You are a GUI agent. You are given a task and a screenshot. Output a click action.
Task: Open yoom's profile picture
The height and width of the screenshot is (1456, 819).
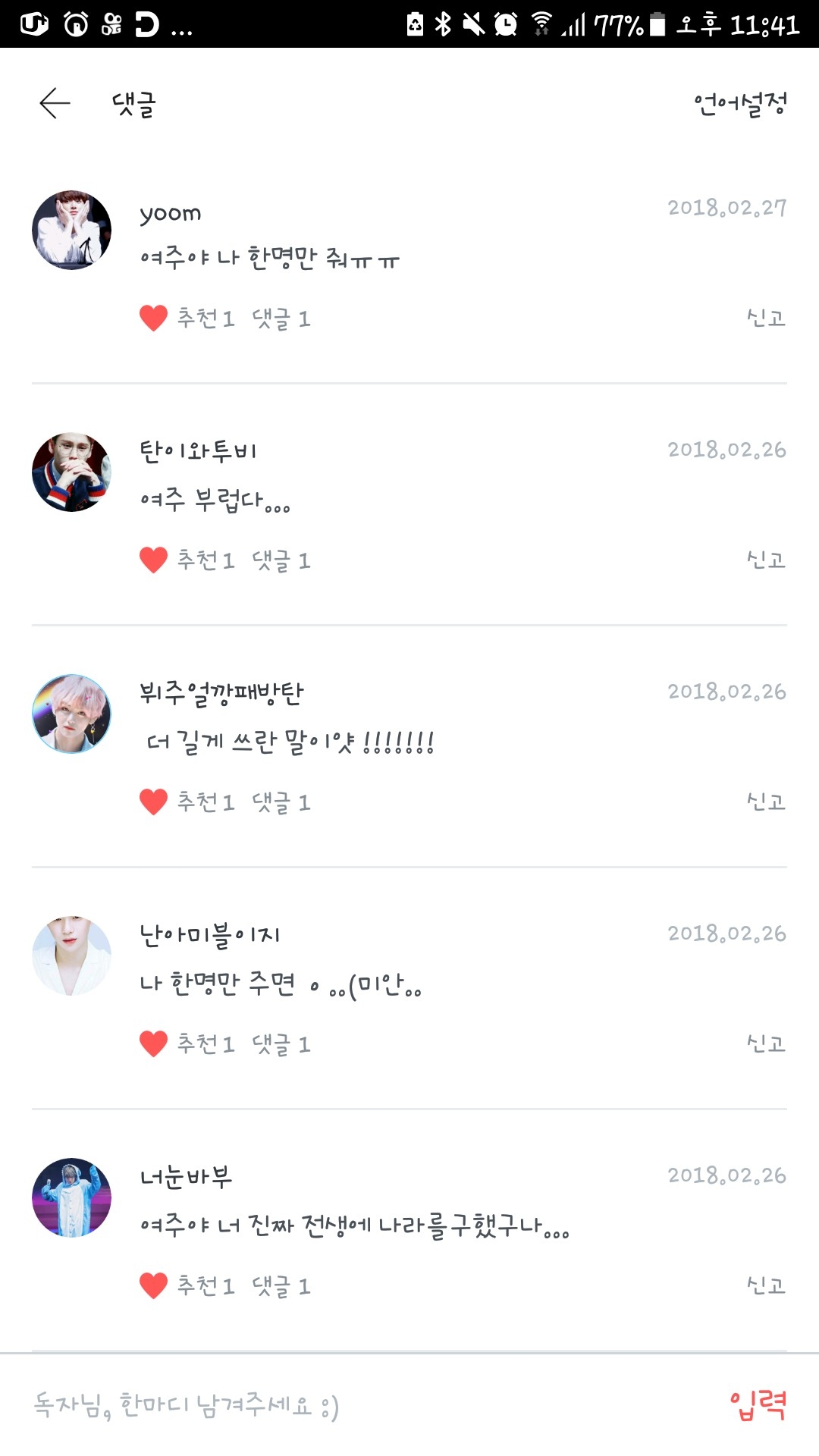tap(72, 230)
